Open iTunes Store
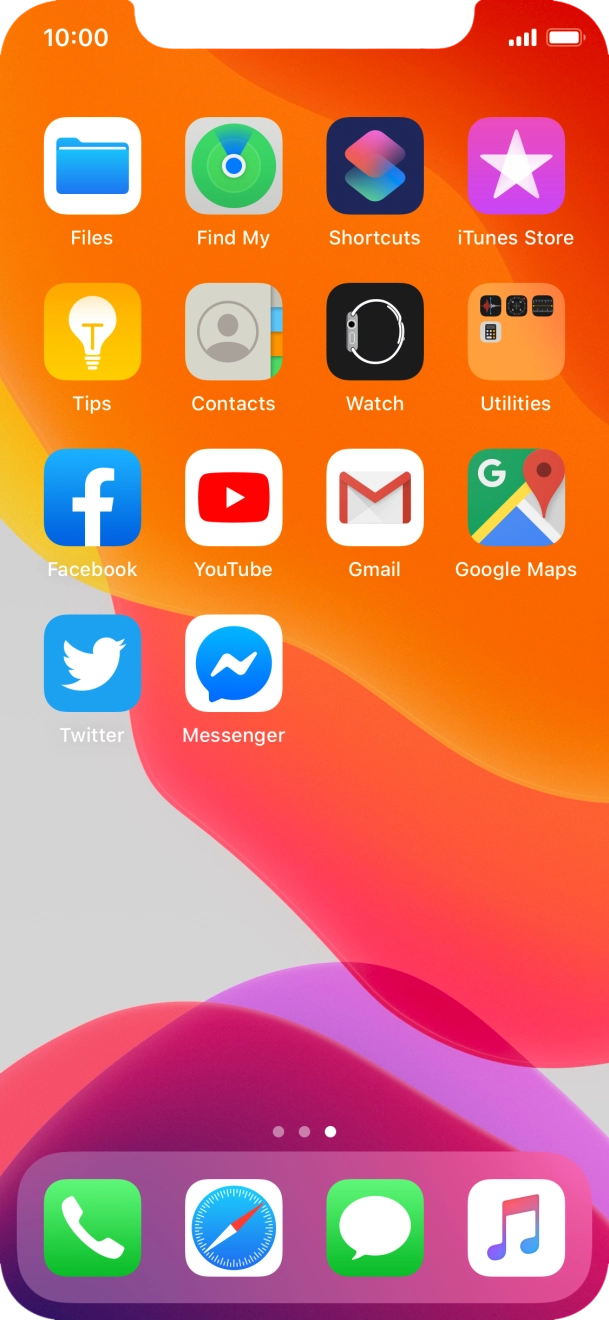 516,166
